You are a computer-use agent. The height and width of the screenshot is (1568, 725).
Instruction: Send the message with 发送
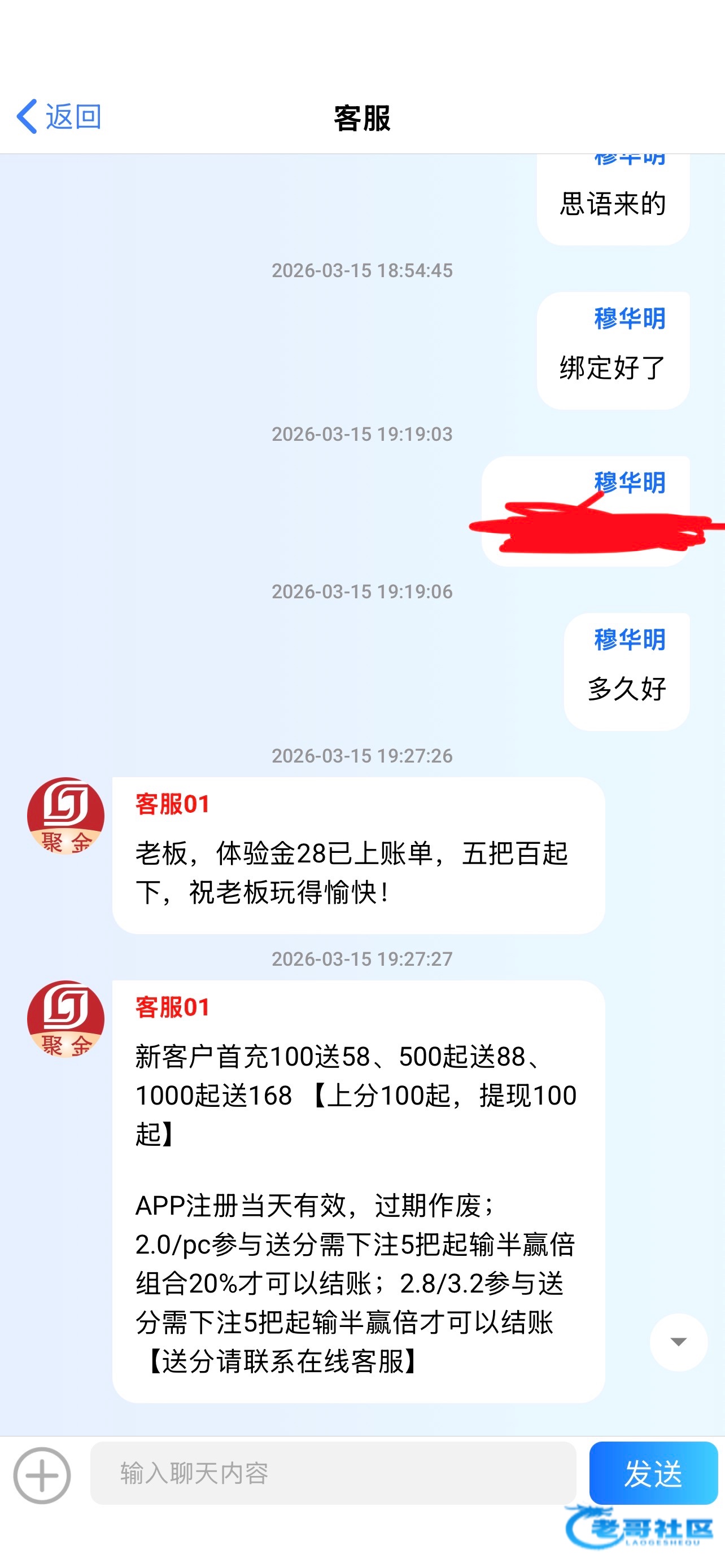pos(653,1474)
